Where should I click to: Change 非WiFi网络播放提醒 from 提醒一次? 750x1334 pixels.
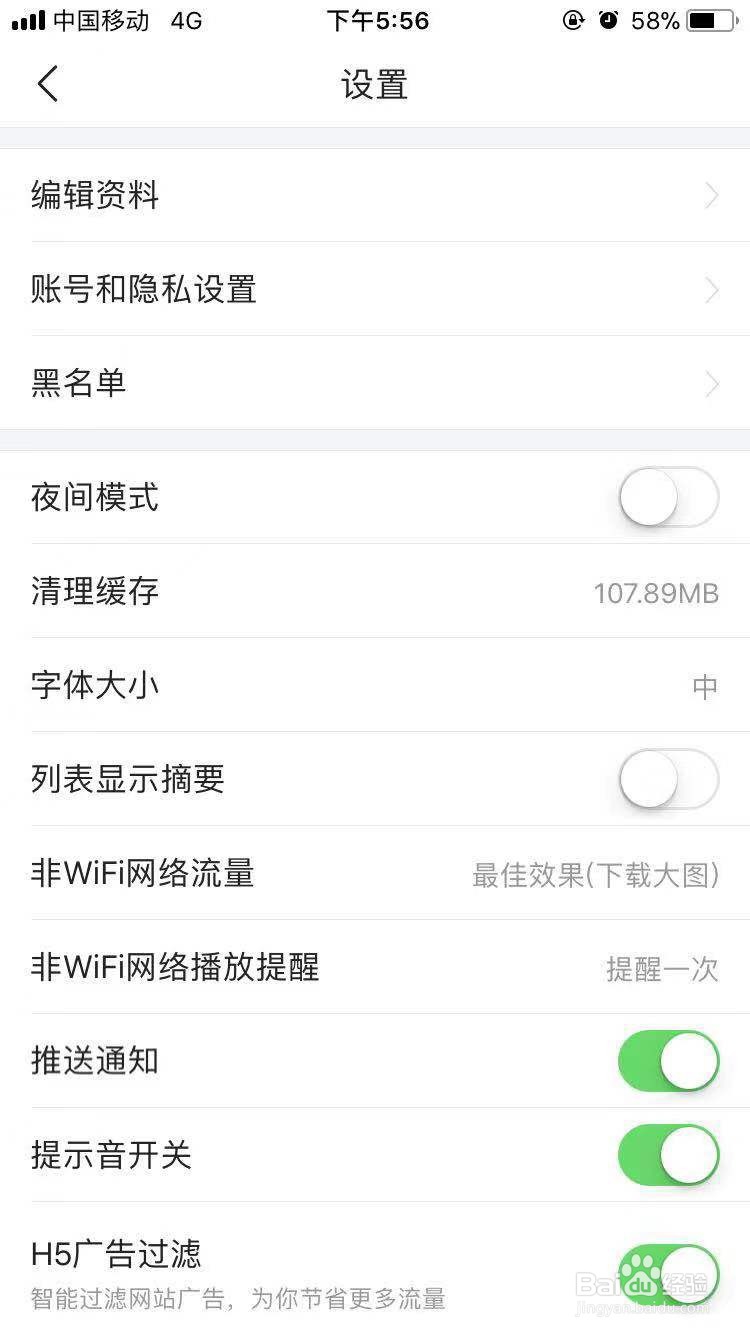click(x=375, y=968)
